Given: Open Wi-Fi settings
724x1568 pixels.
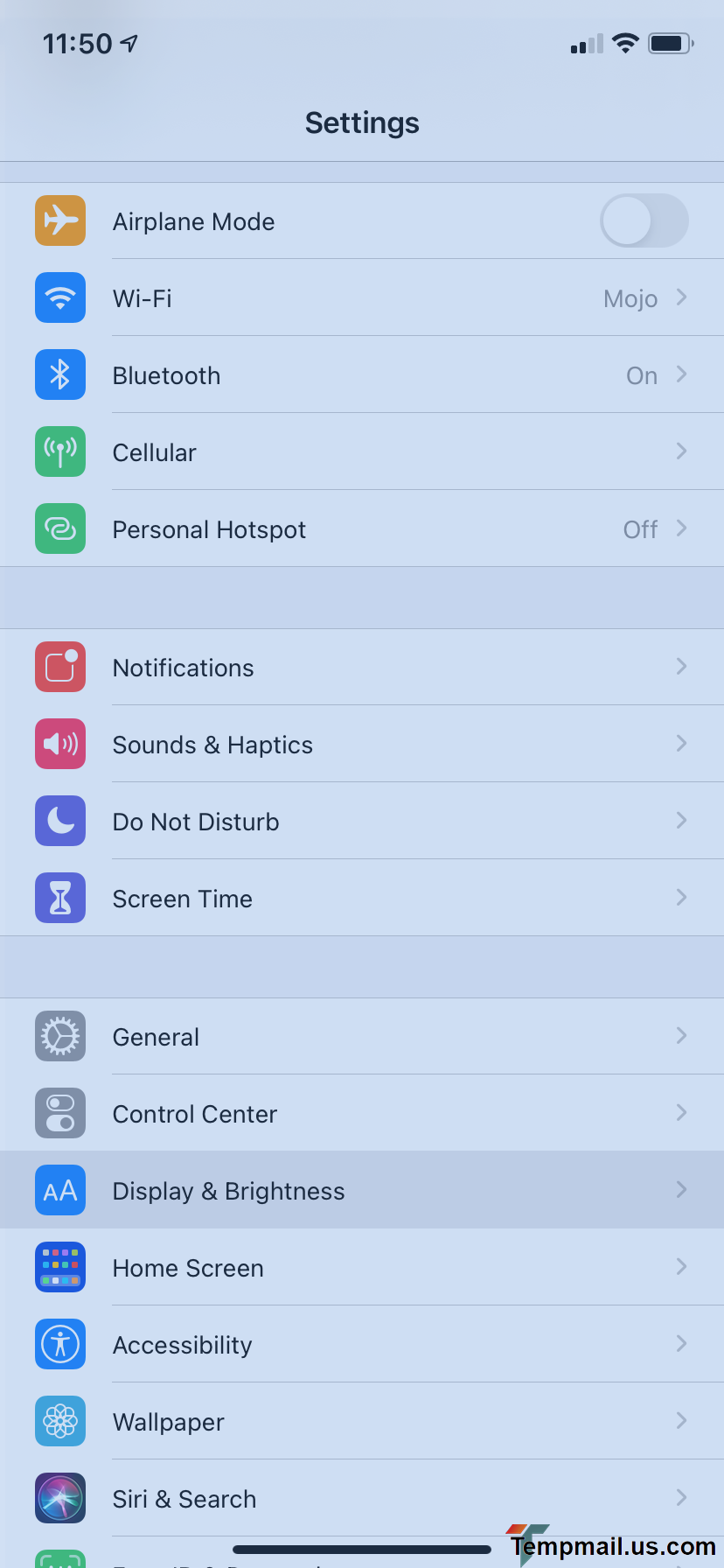Looking at the screenshot, I should click(x=362, y=298).
